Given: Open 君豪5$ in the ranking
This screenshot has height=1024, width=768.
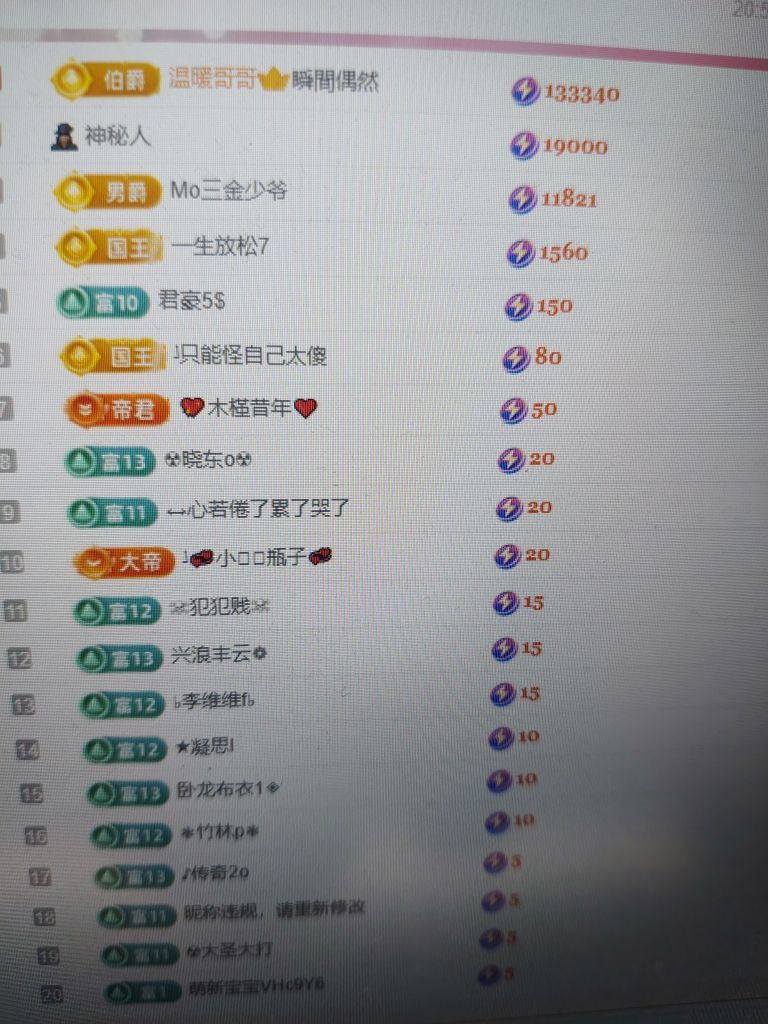Looking at the screenshot, I should (192, 300).
